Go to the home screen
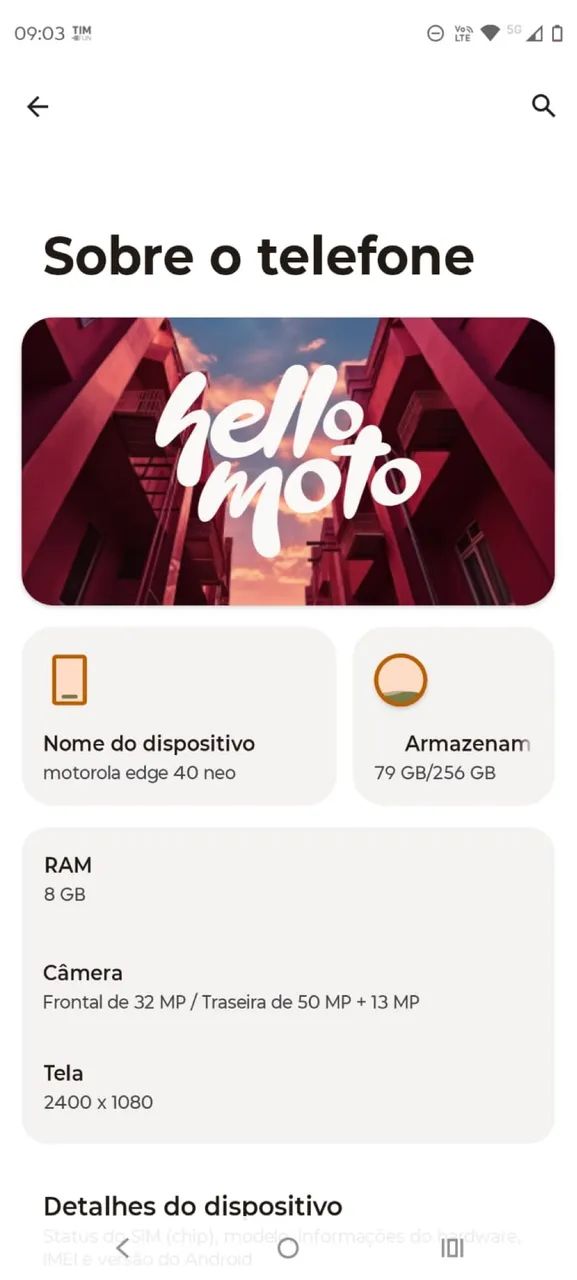The width and height of the screenshot is (577, 1280). (x=288, y=1248)
